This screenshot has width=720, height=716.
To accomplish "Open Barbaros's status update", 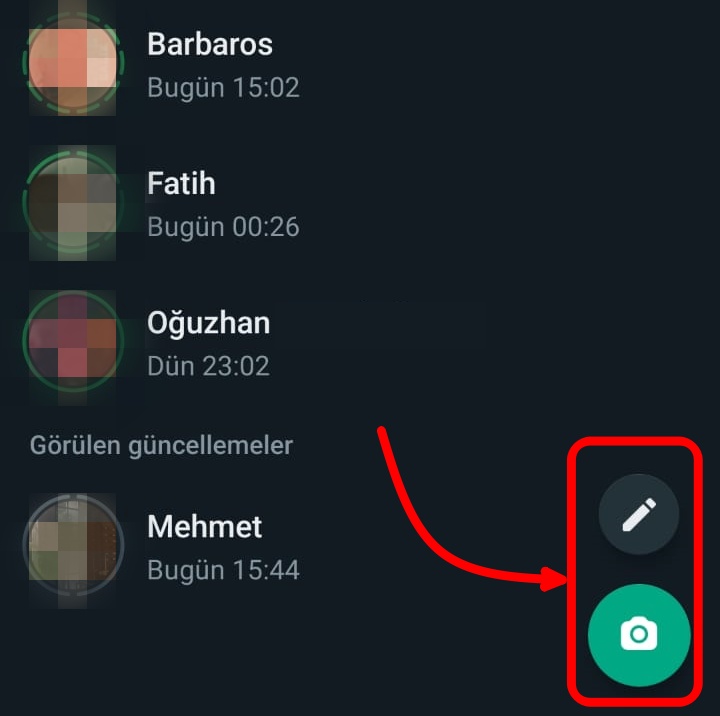I will pos(210,64).
